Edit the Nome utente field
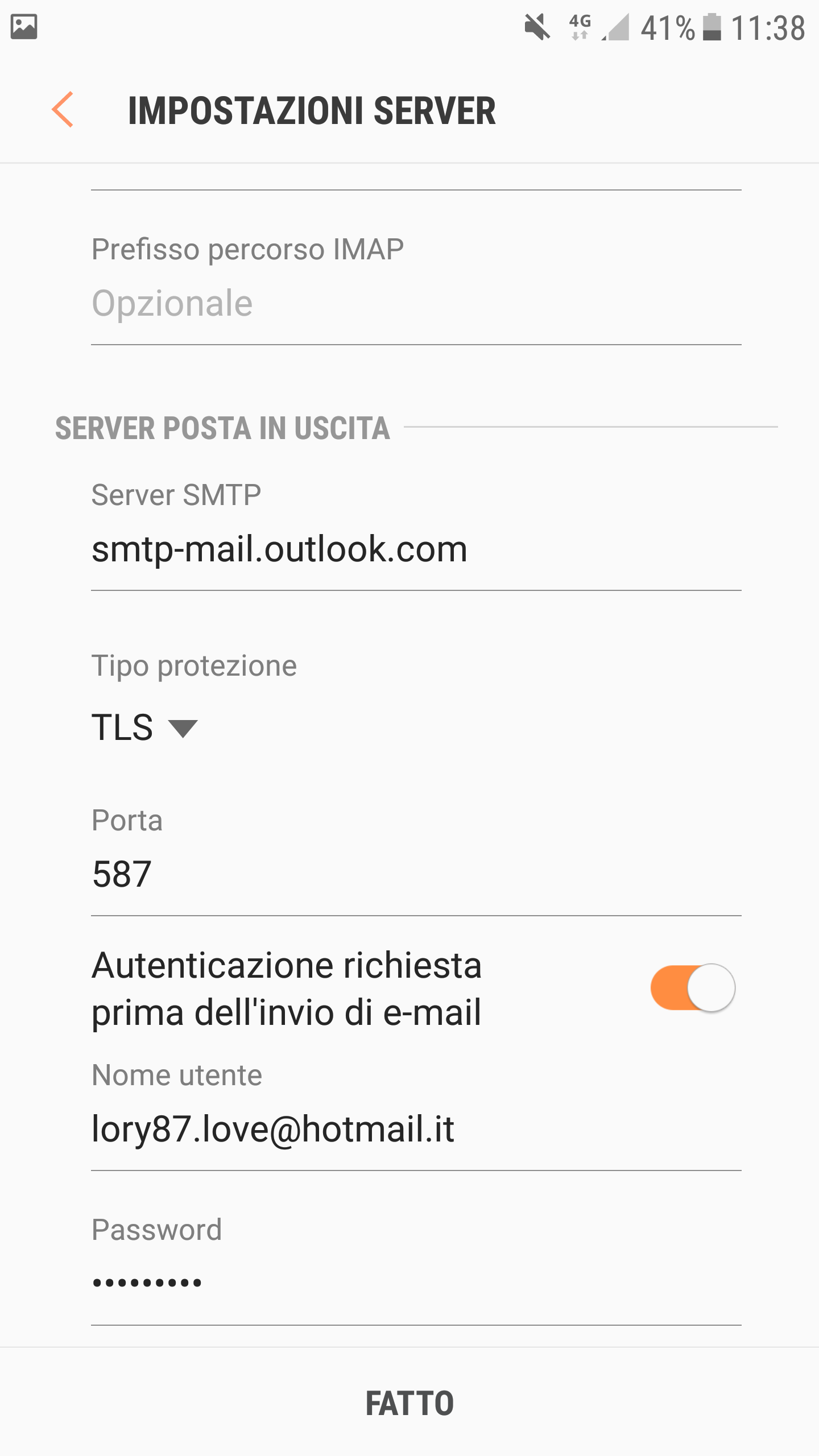The height and width of the screenshot is (1456, 819). coord(415,1129)
